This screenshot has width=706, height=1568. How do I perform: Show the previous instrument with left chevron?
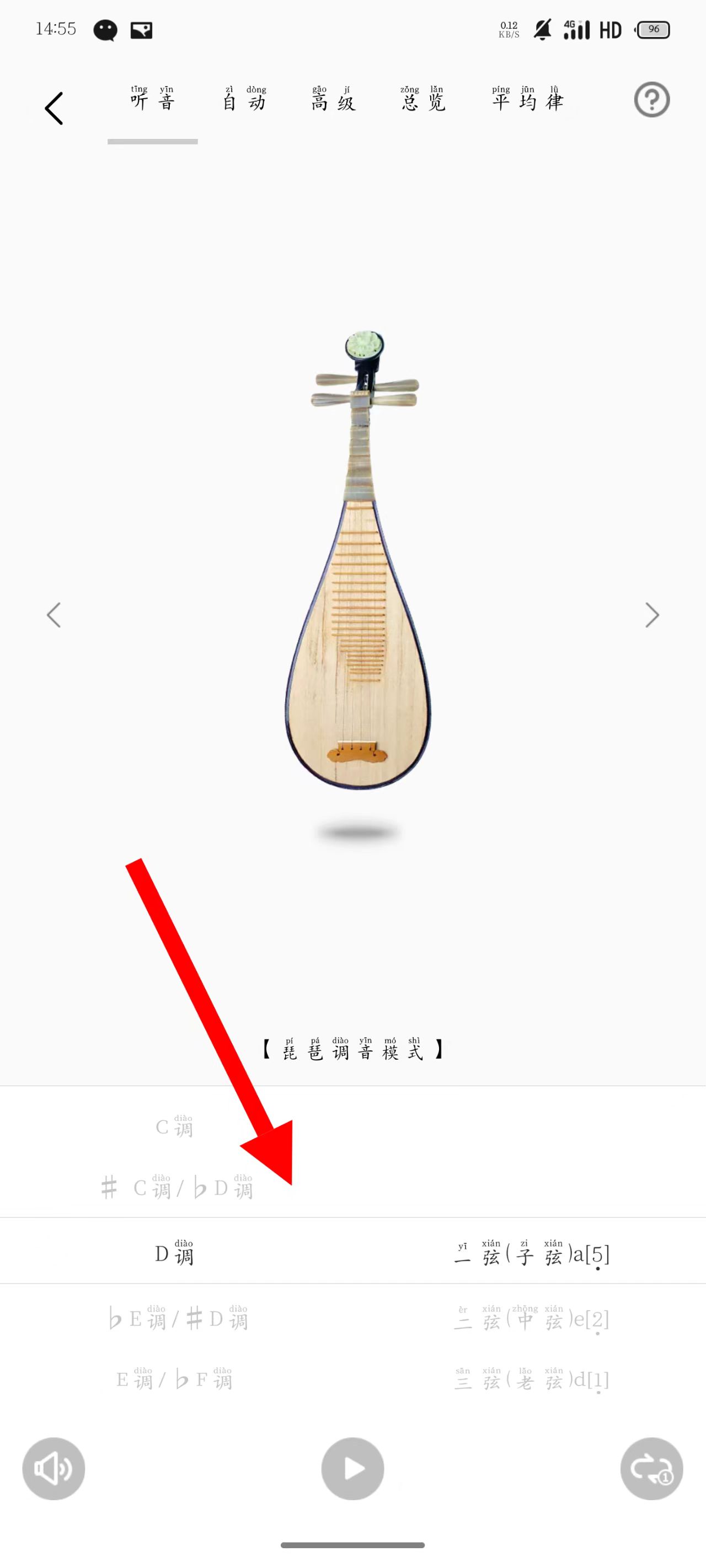tap(54, 615)
